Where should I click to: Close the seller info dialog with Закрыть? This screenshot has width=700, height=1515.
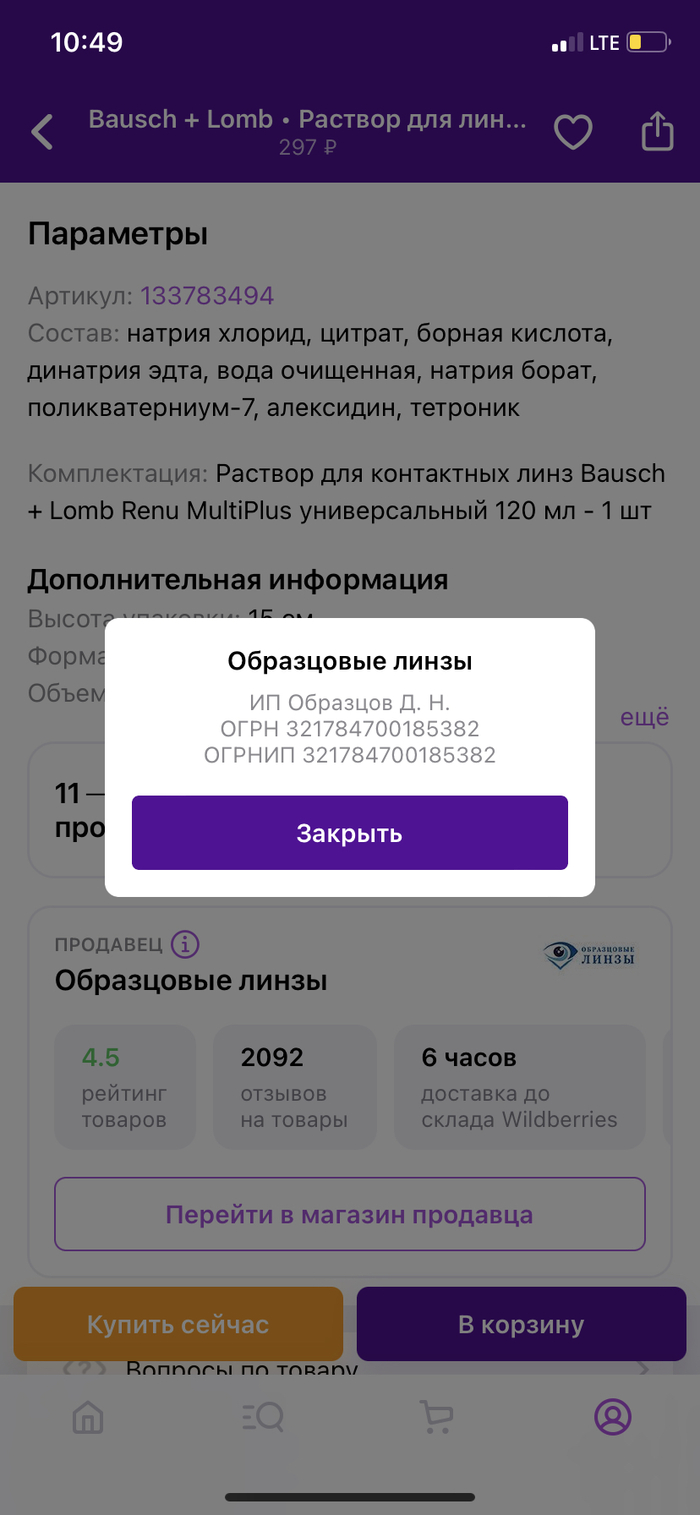coord(349,833)
